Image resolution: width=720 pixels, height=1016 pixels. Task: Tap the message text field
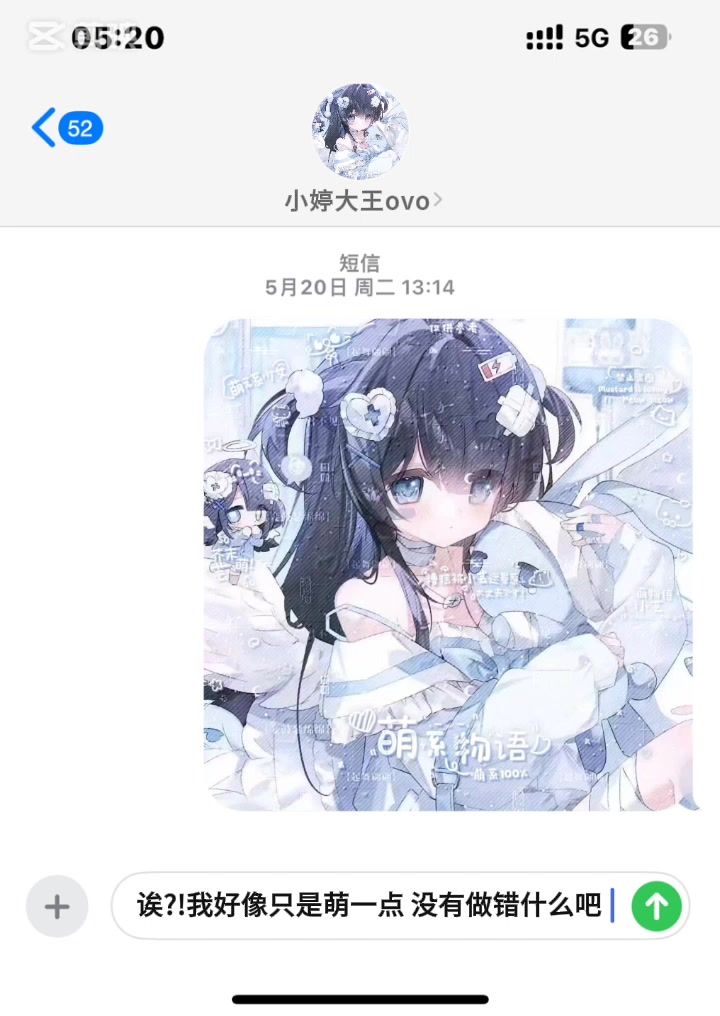click(370, 907)
